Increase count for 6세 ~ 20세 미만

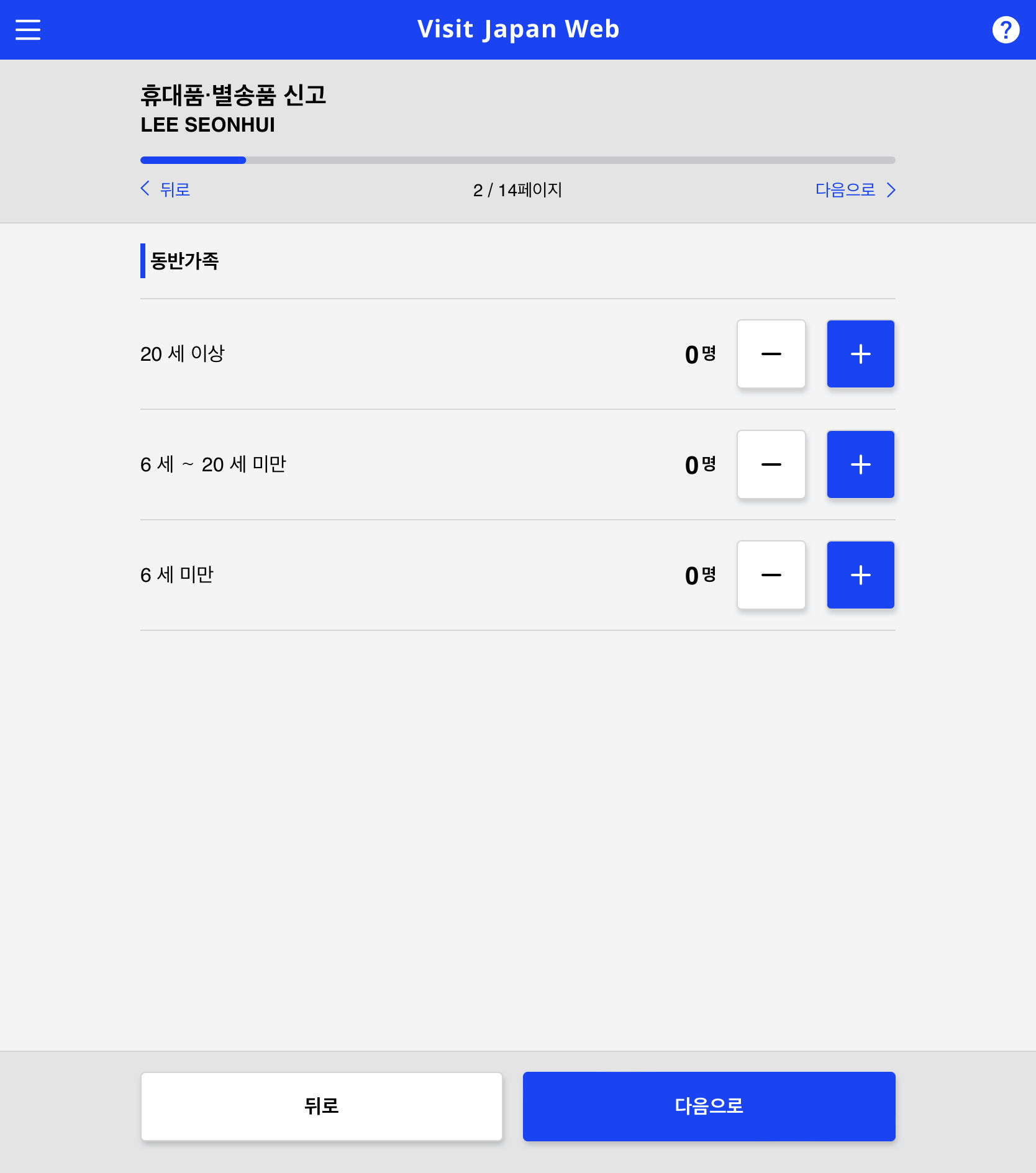(860, 464)
